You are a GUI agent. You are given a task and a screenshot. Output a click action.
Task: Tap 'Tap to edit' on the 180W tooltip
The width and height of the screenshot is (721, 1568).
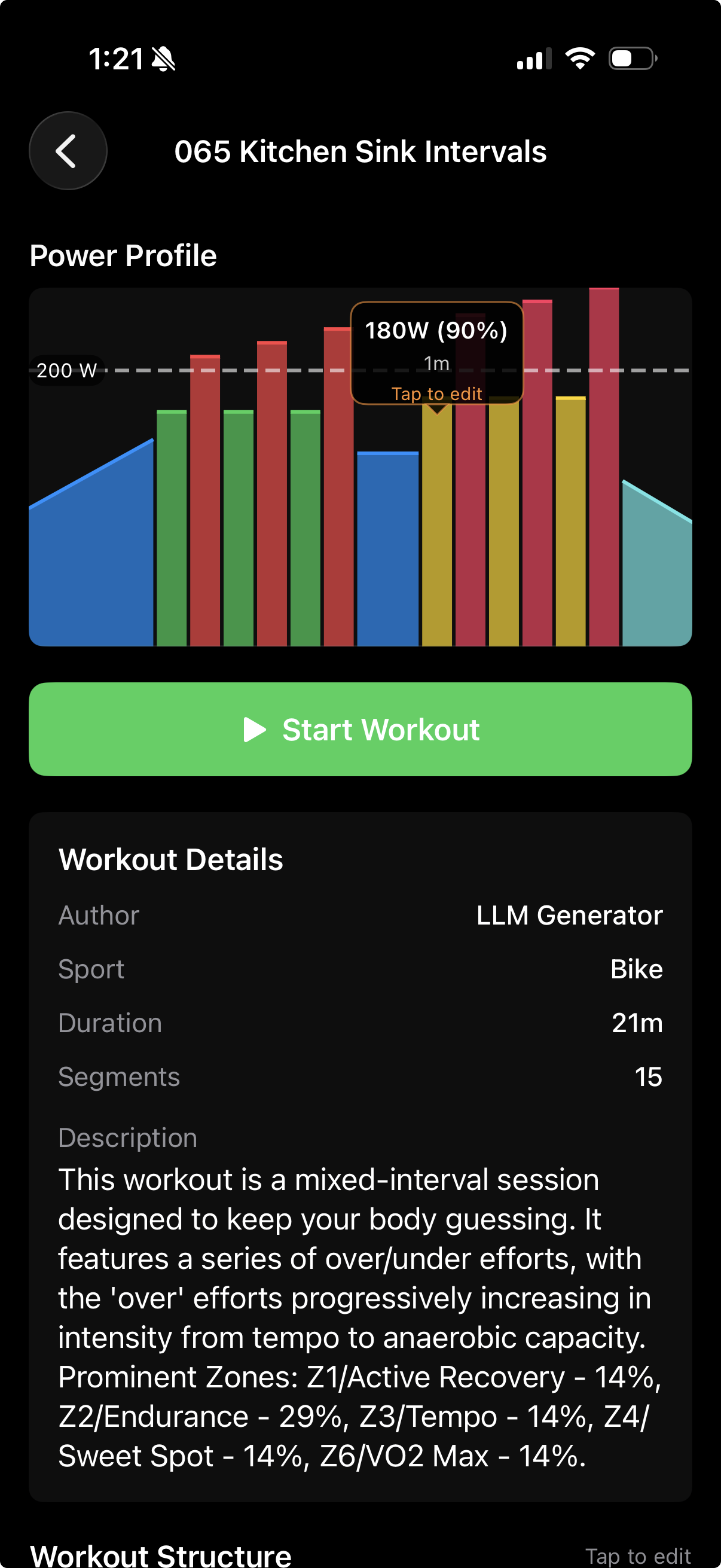coord(437,393)
